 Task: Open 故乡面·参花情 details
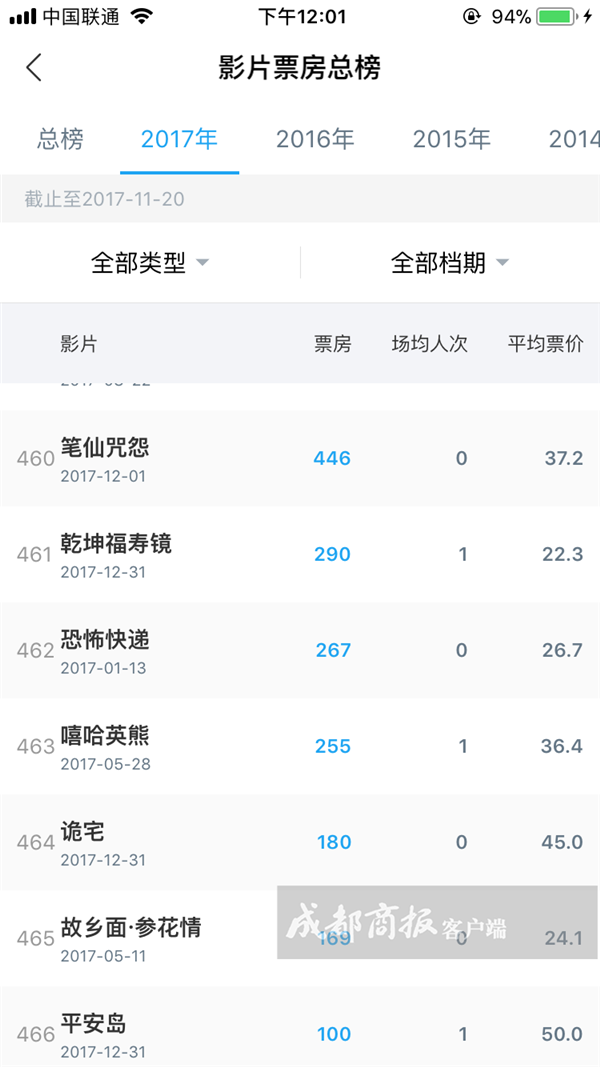(x=300, y=938)
